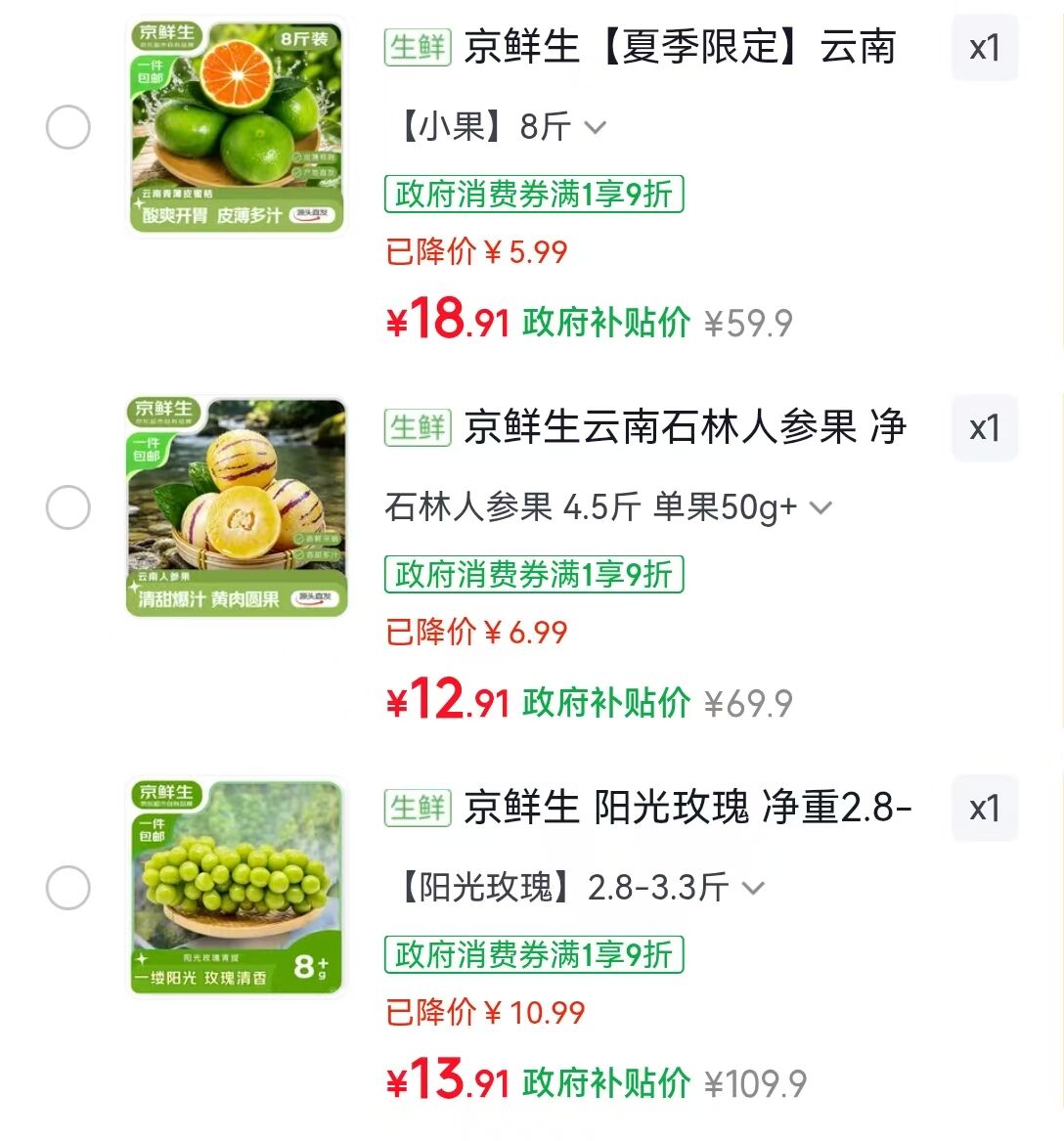Viewport: 1064px width, 1141px height.
Task: Open the 阳光玫瑰 grapes product image
Action: click(237, 888)
